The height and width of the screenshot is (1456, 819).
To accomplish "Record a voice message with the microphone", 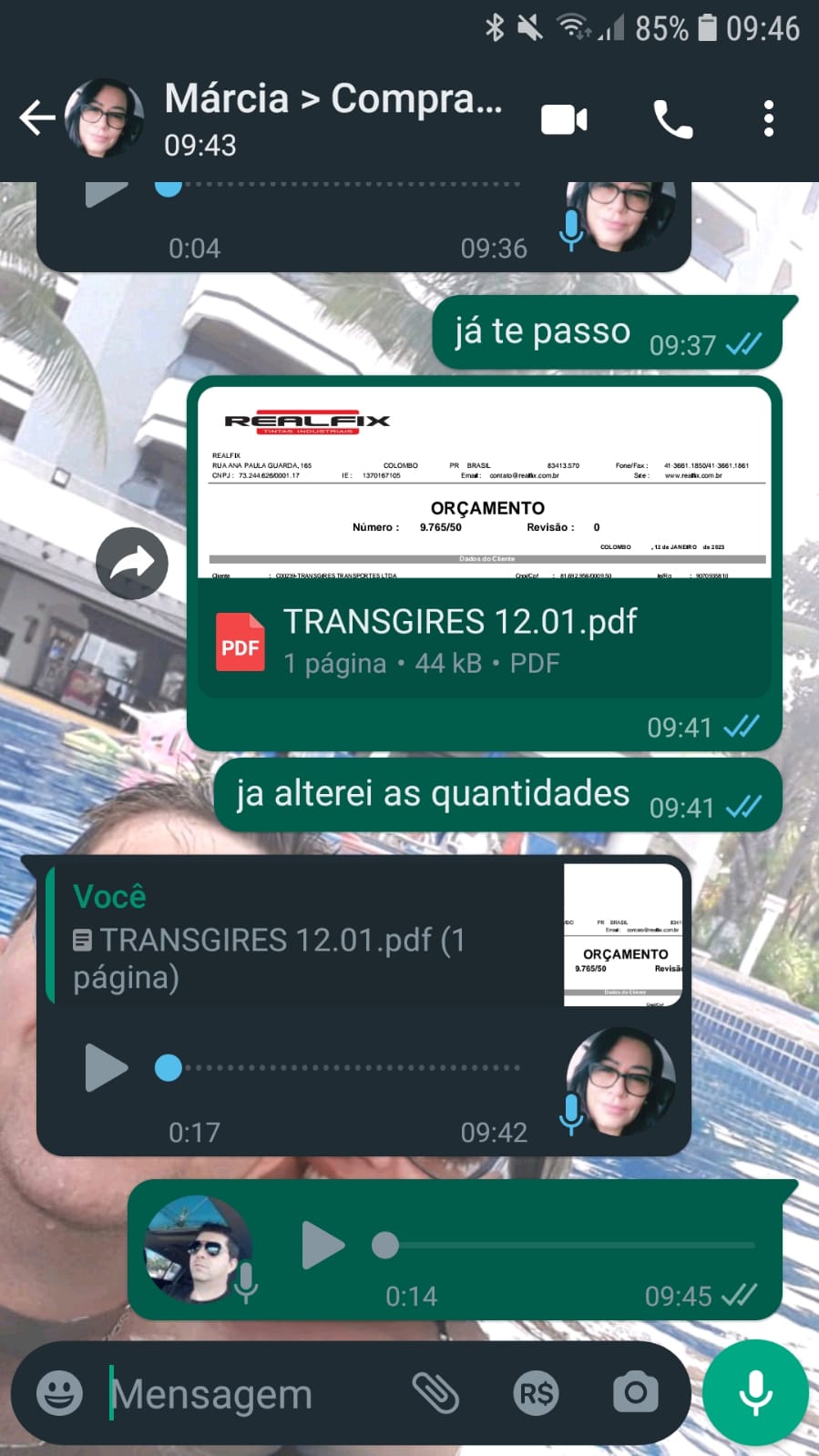I will [x=755, y=1392].
